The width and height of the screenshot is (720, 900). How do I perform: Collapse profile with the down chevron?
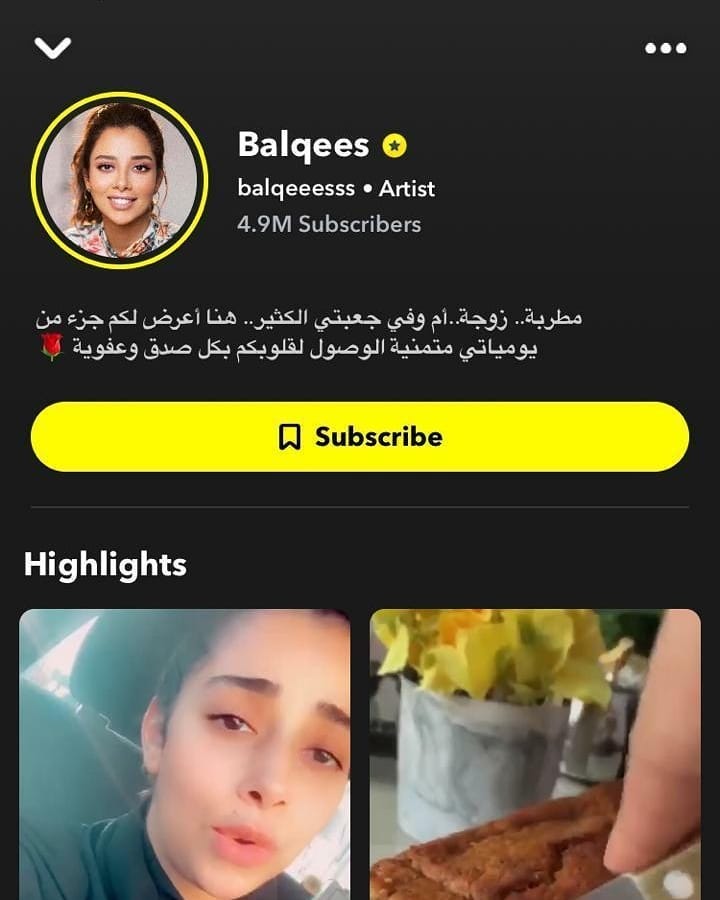52,48
